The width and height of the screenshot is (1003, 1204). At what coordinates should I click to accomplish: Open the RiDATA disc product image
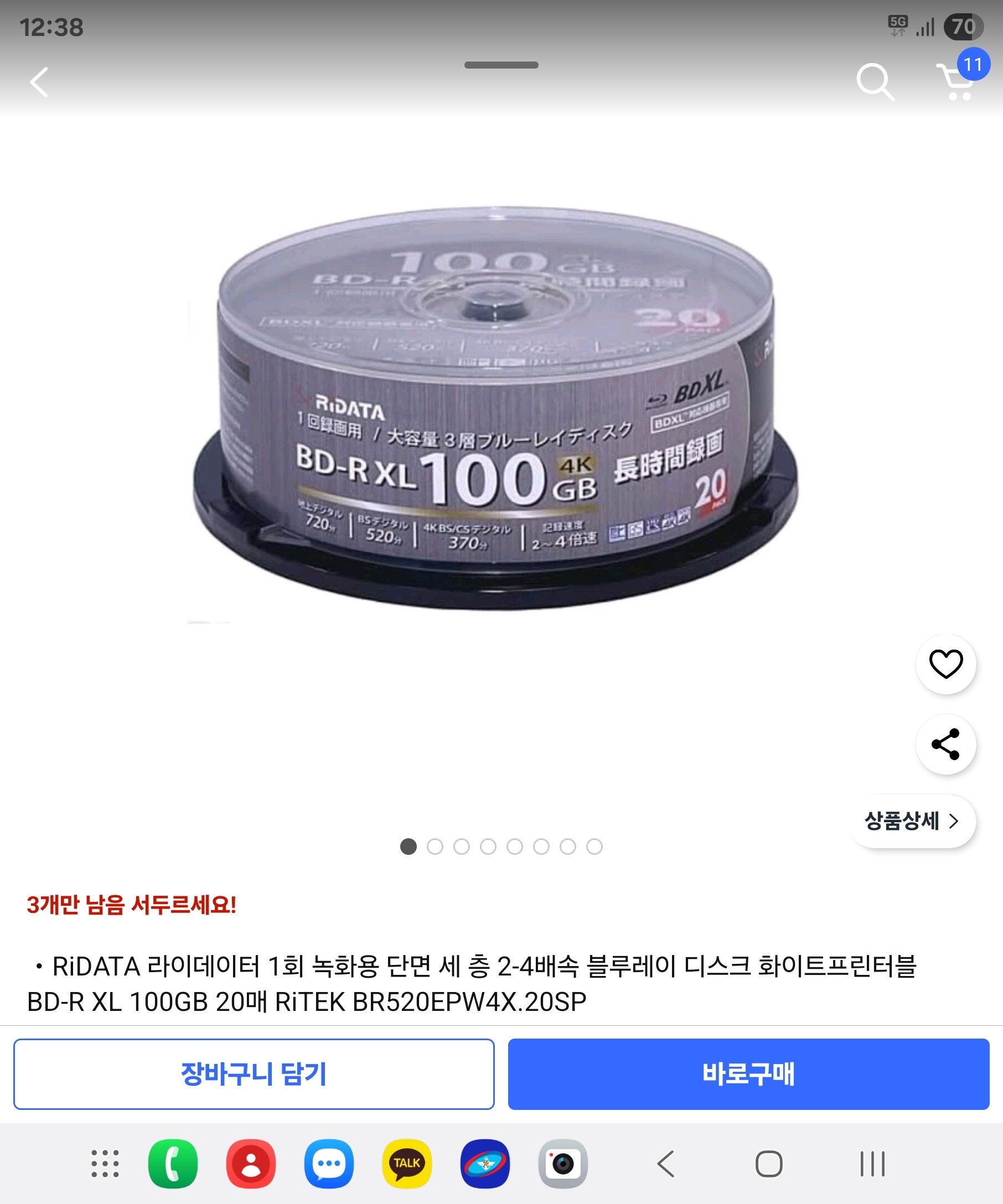[x=494, y=407]
